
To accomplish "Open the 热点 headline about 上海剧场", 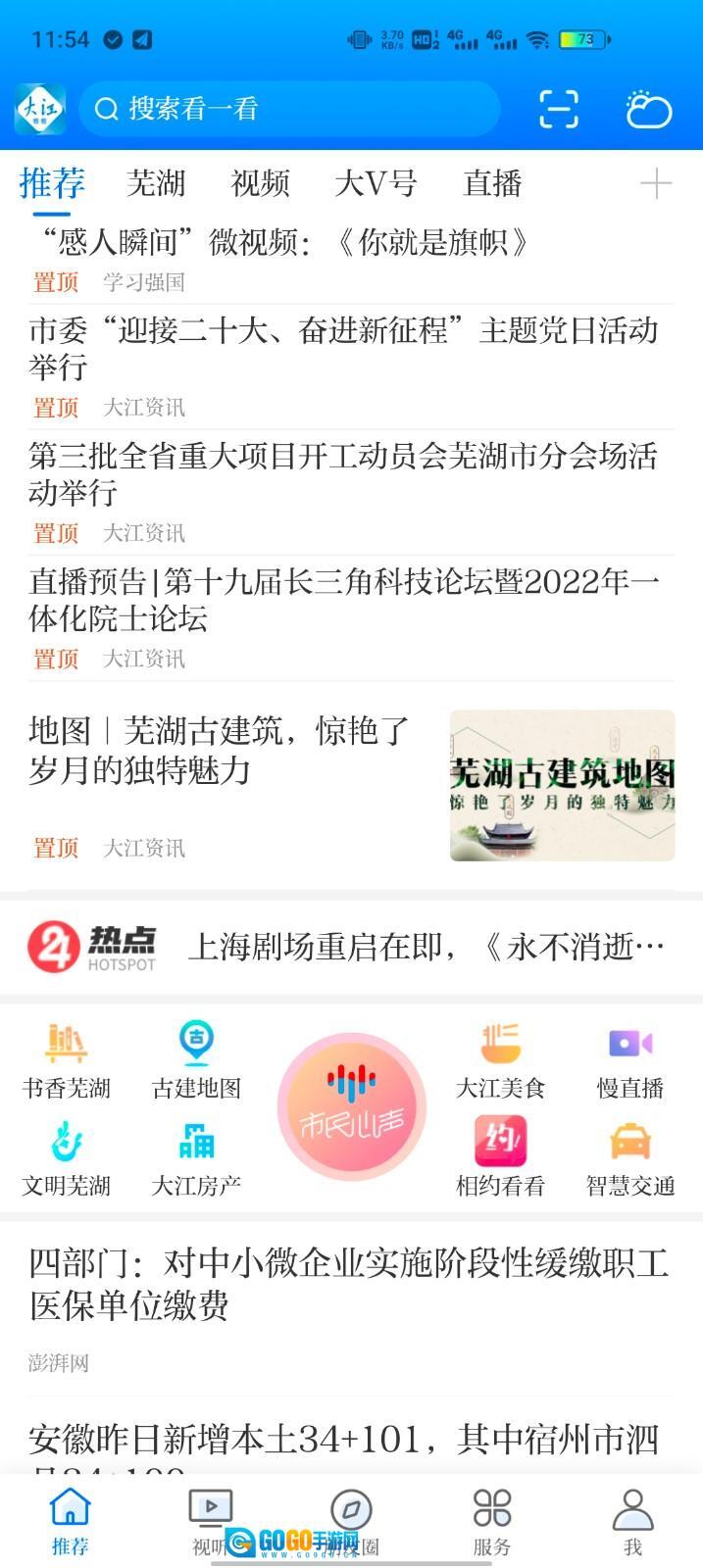I will point(426,947).
